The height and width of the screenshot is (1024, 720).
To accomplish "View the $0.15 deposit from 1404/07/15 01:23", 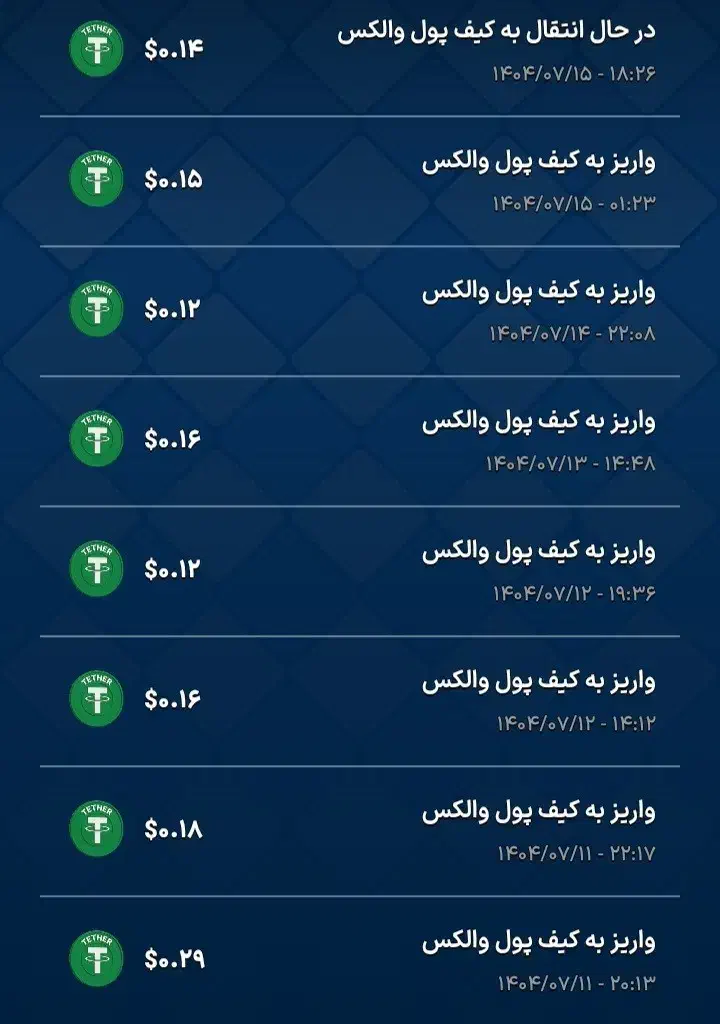I will [360, 180].
